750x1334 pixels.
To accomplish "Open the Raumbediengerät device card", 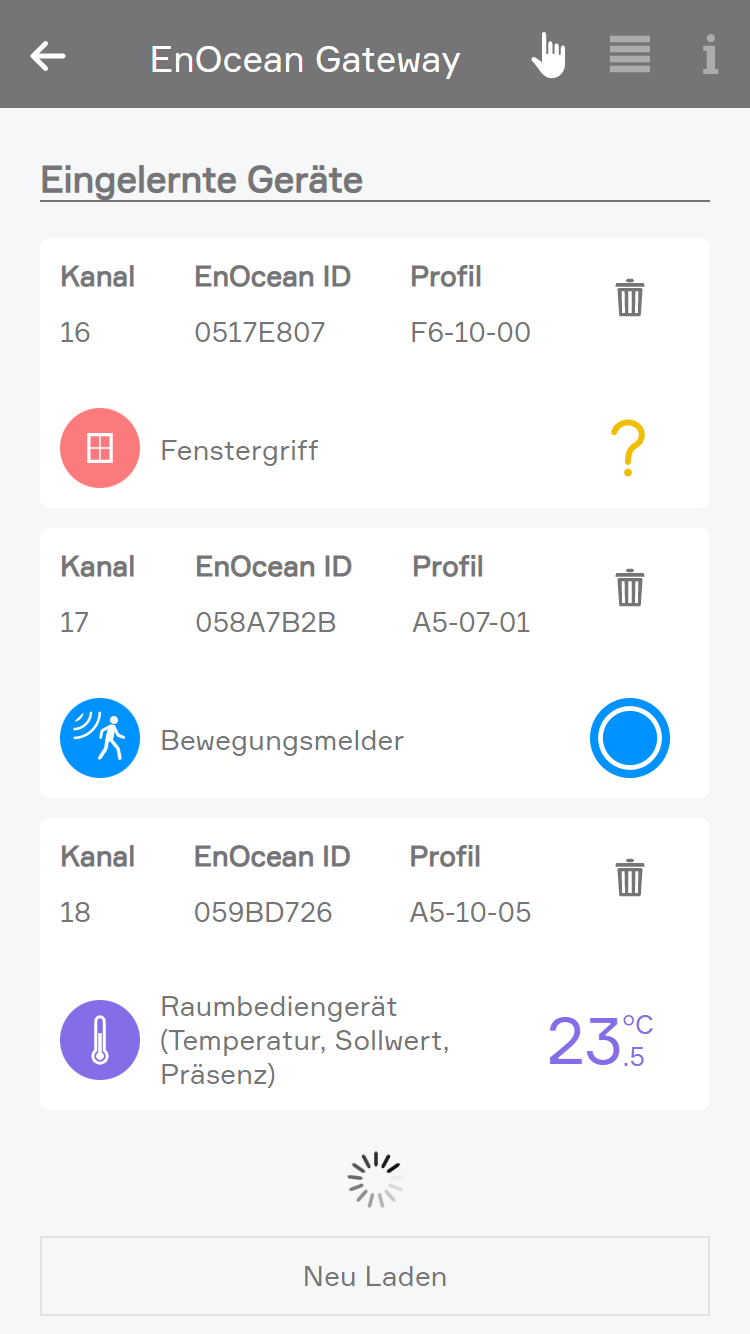I will [304, 1040].
